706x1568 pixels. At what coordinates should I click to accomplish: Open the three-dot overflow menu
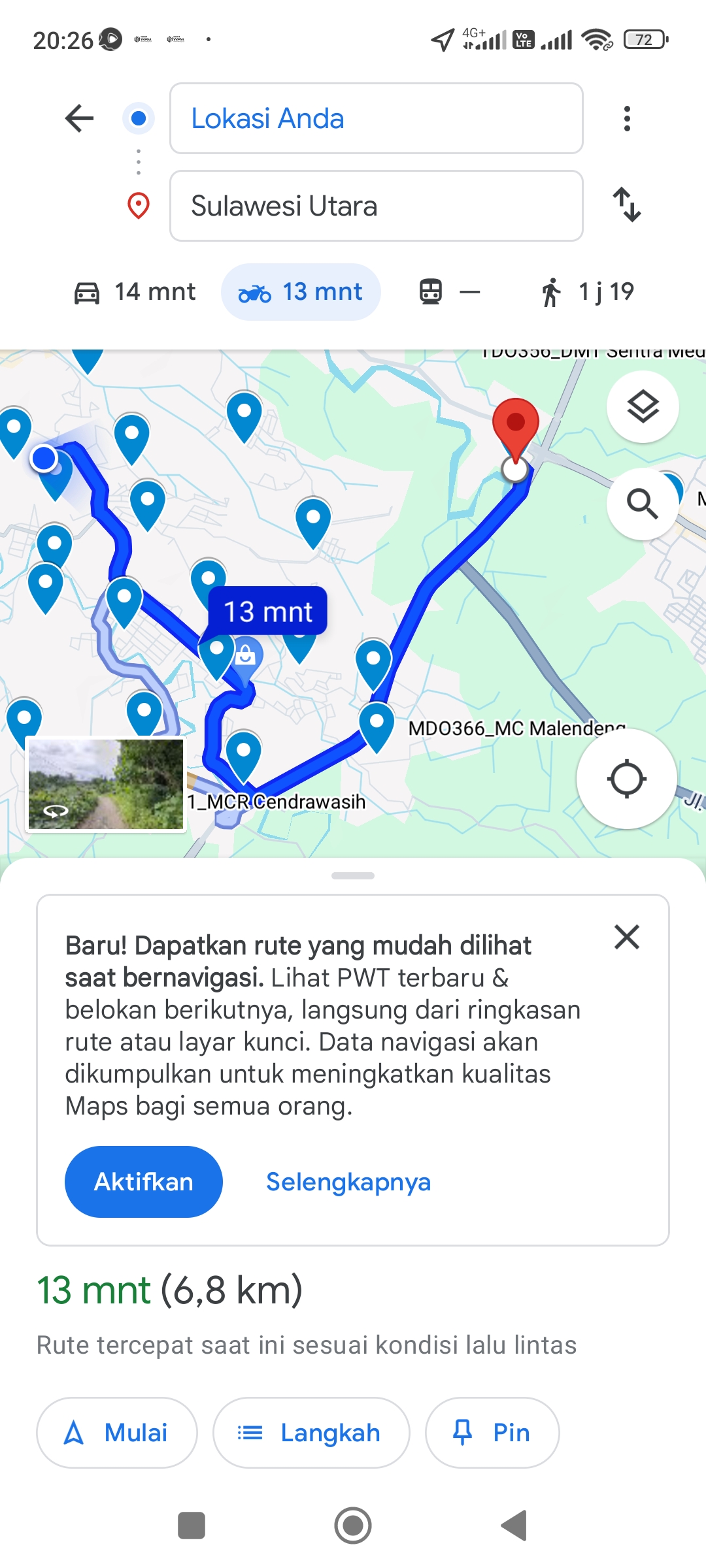tap(627, 118)
